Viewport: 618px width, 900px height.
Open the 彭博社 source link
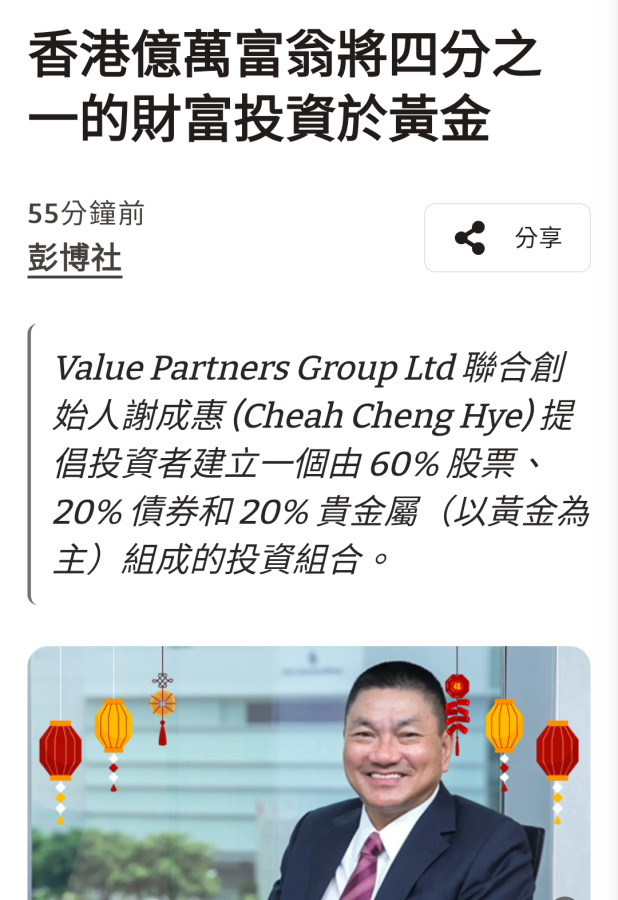75,259
